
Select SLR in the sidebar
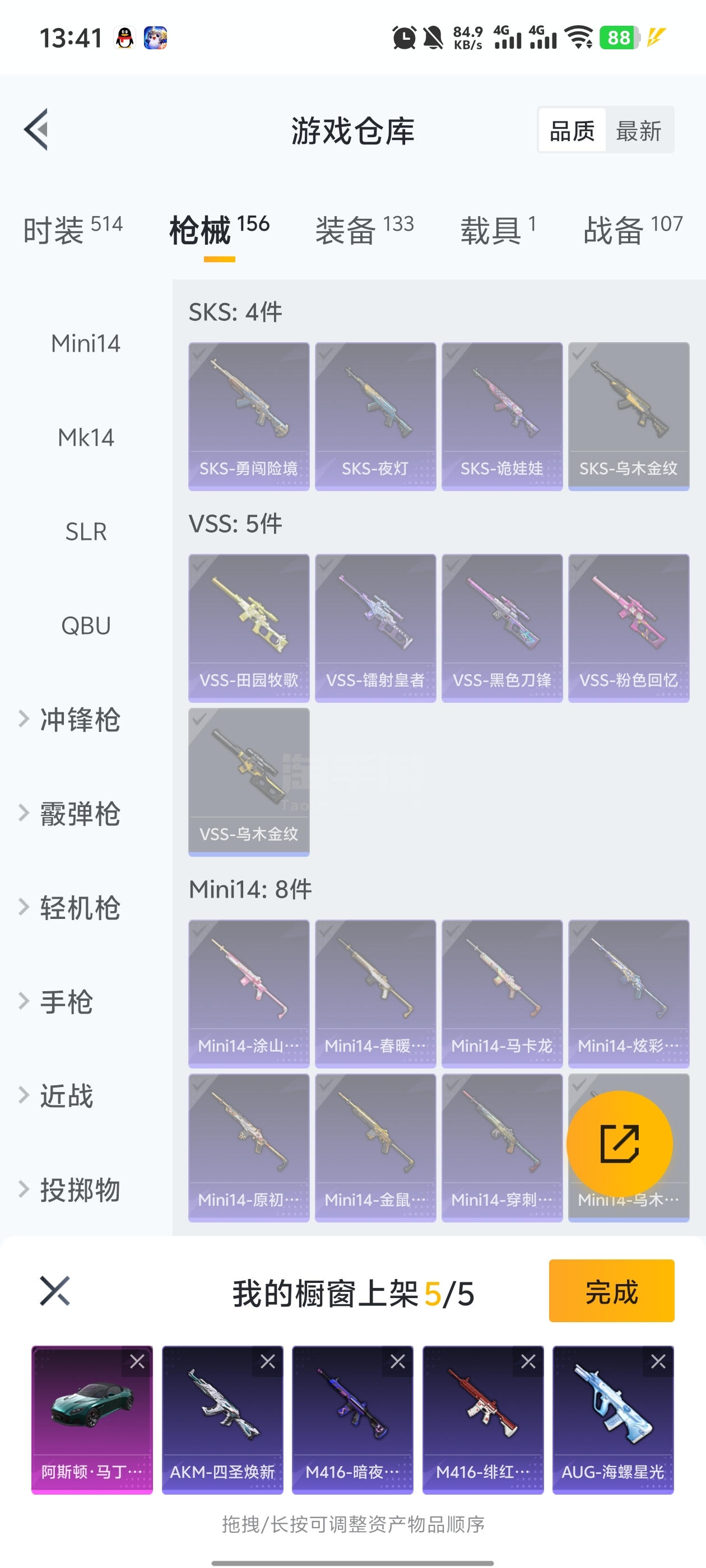(86, 531)
